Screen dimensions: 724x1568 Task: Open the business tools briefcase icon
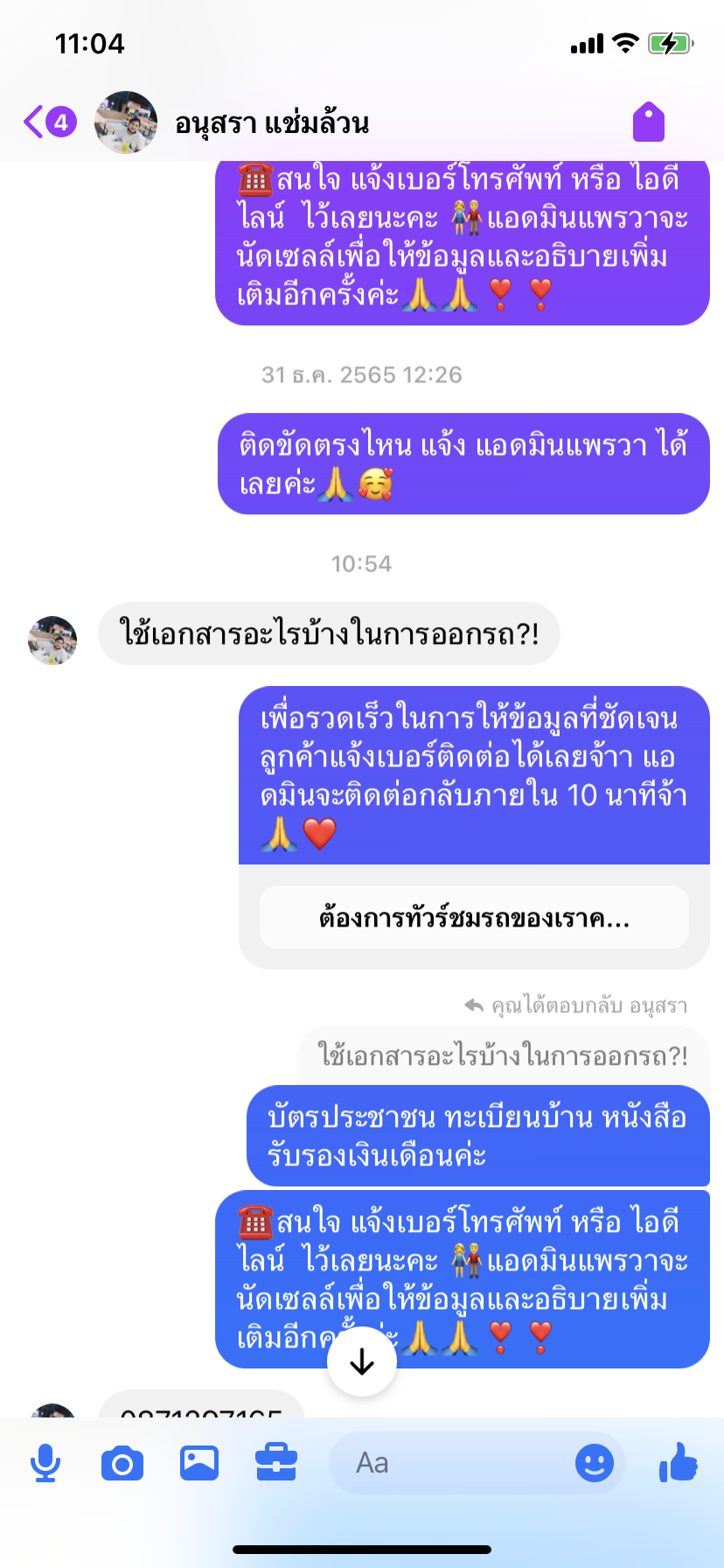(x=276, y=1463)
